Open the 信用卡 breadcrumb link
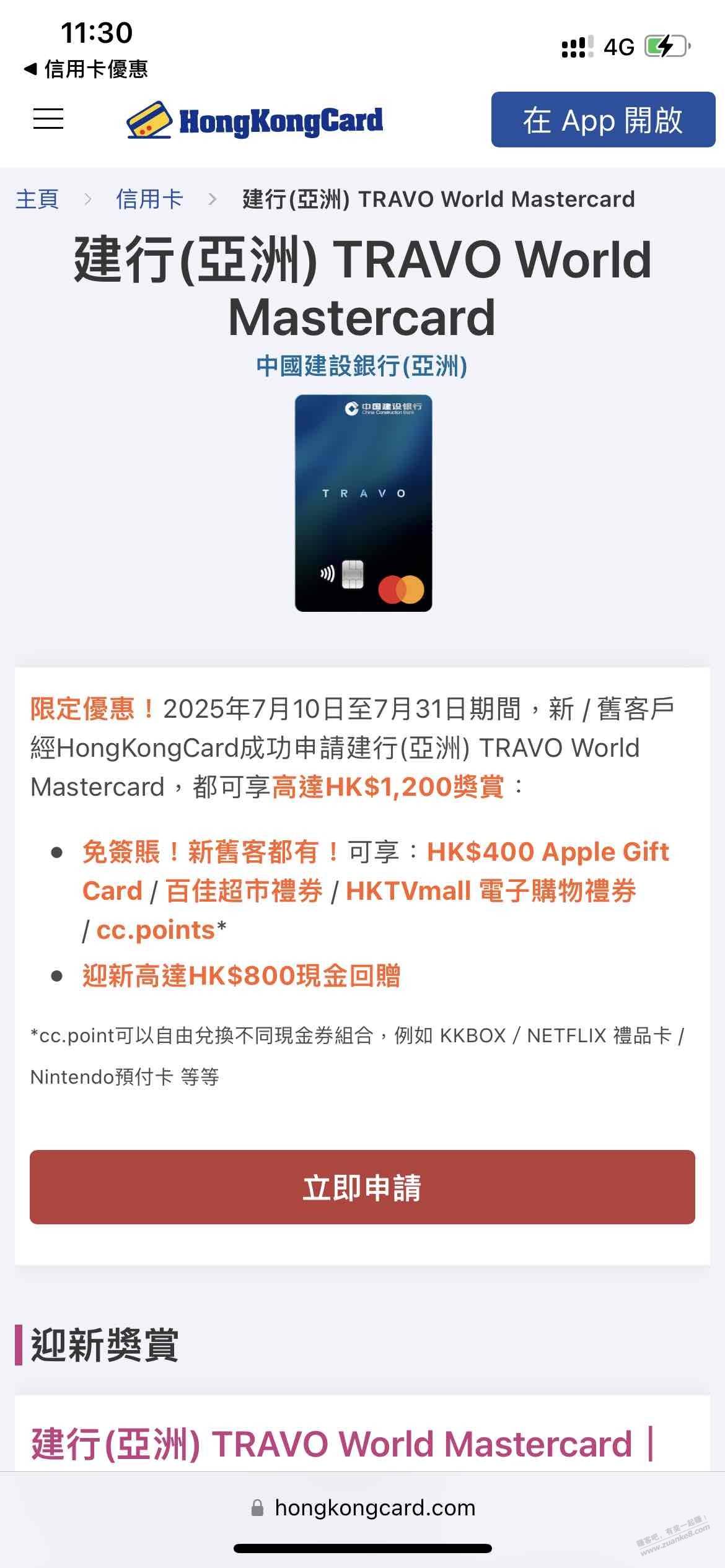Screen dimensions: 725x1568 [x=149, y=199]
